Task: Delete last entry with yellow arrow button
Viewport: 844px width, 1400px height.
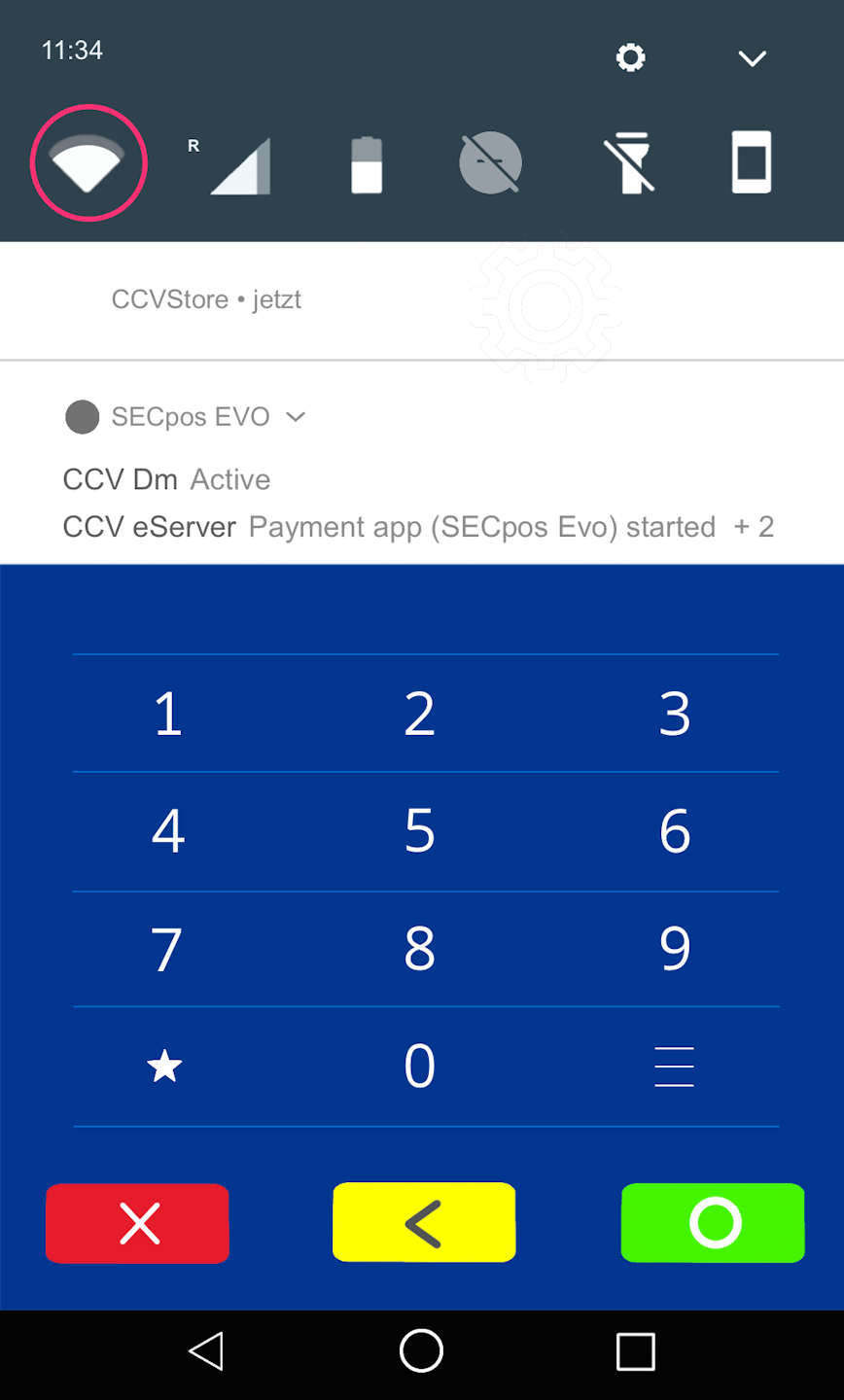Action: 424,1223
